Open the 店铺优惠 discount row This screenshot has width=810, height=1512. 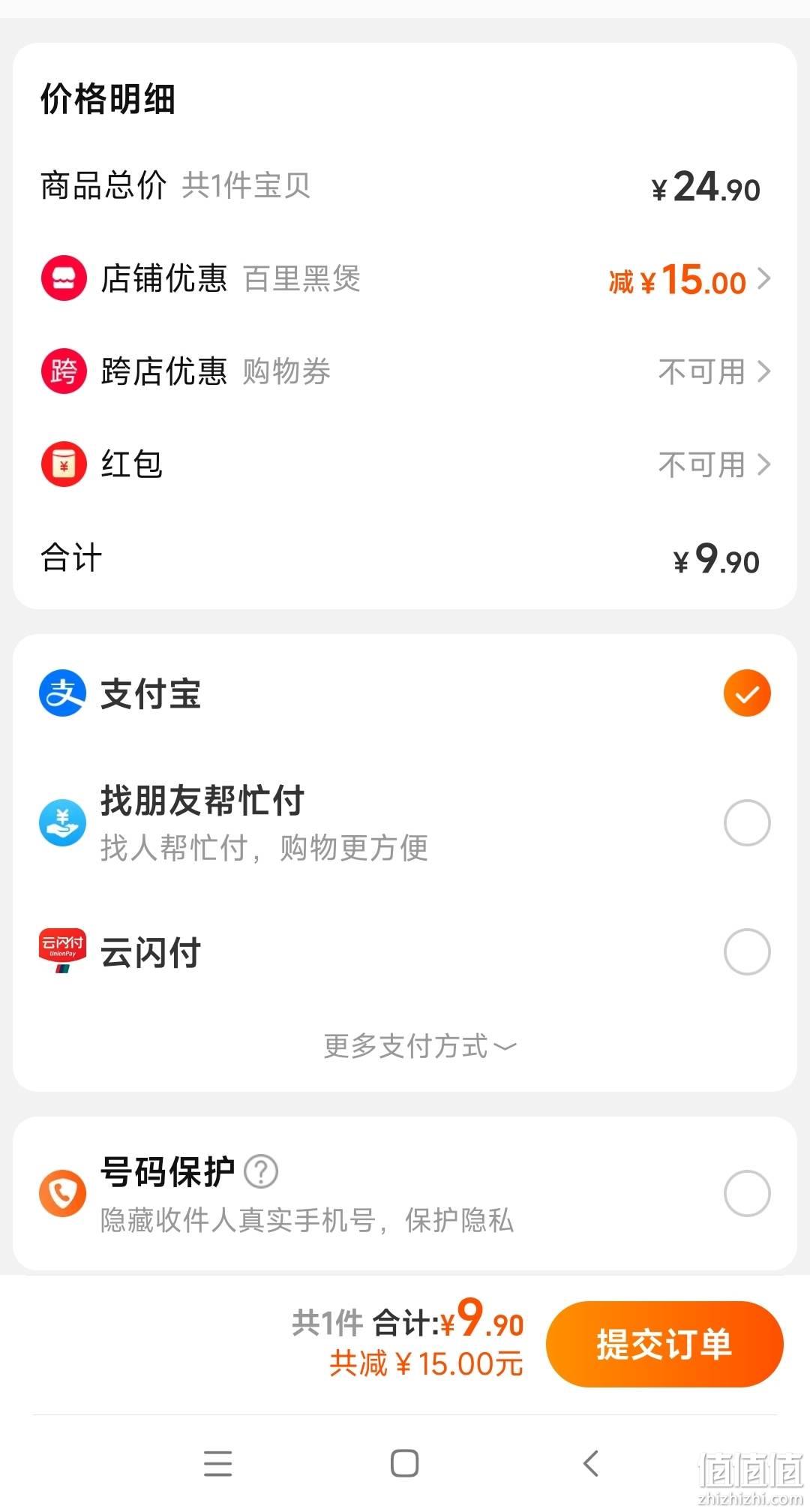point(405,278)
